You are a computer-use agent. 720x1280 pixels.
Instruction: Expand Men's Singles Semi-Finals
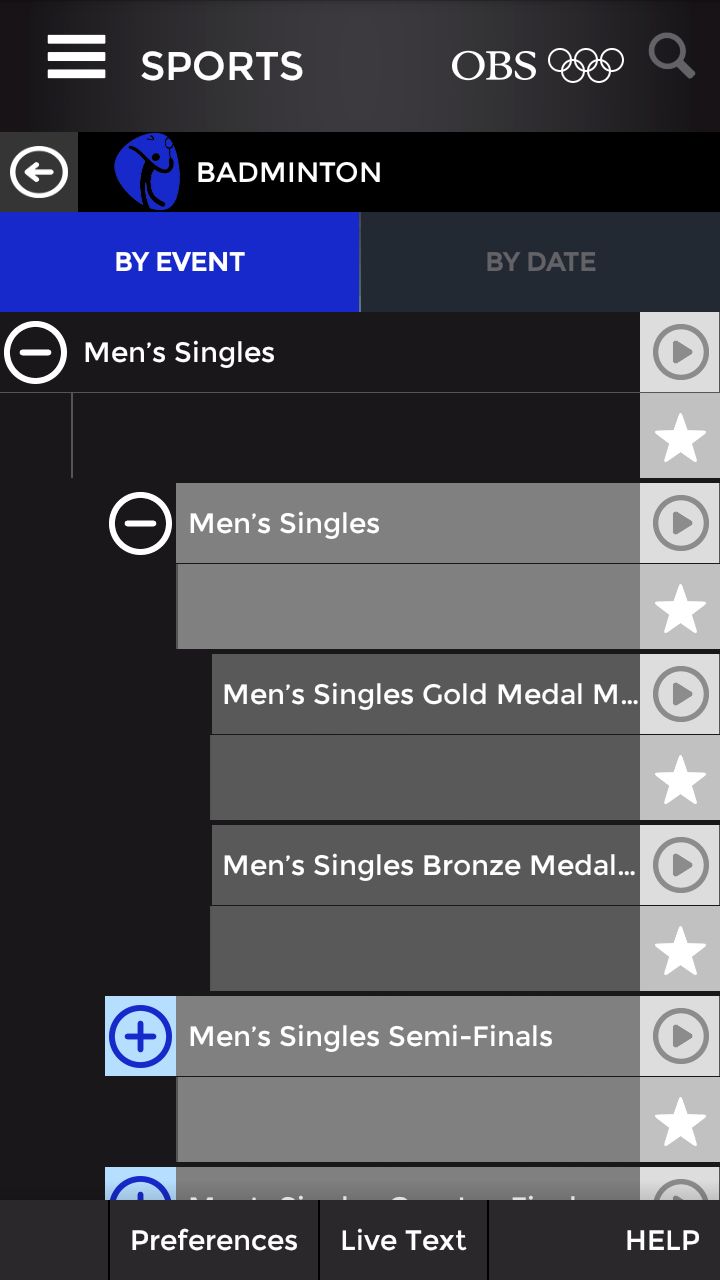(x=140, y=1036)
